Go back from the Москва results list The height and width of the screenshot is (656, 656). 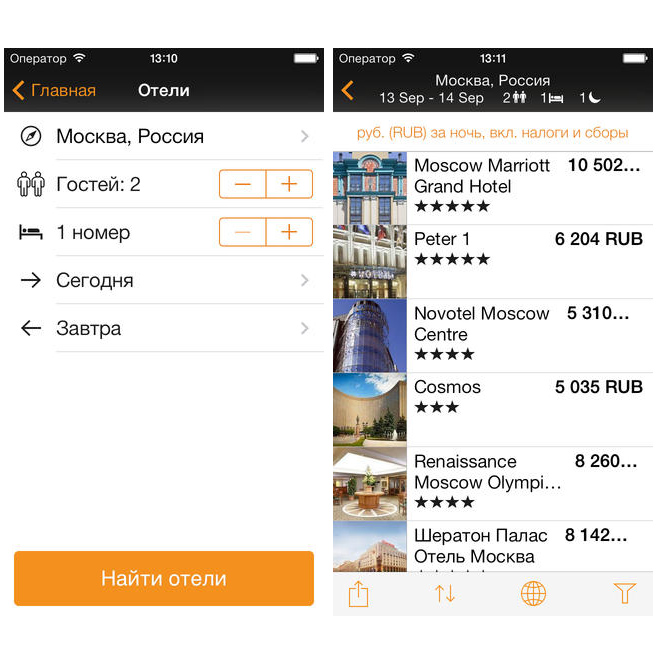pyautogui.click(x=347, y=91)
